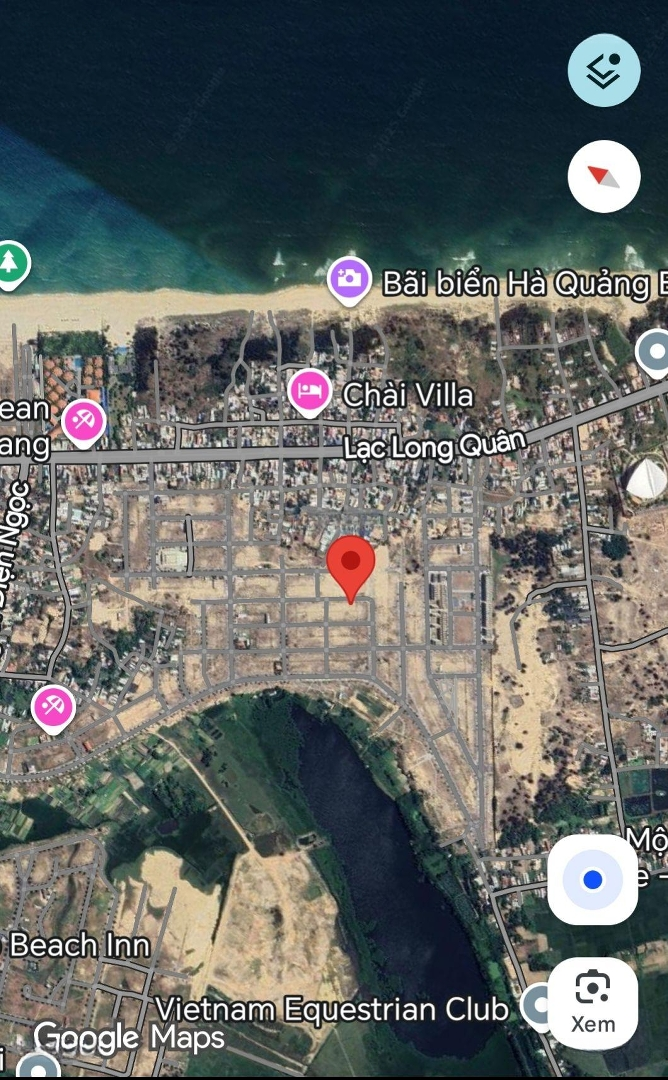Center the map on my current location
This screenshot has height=1080, width=668.
tap(593, 880)
